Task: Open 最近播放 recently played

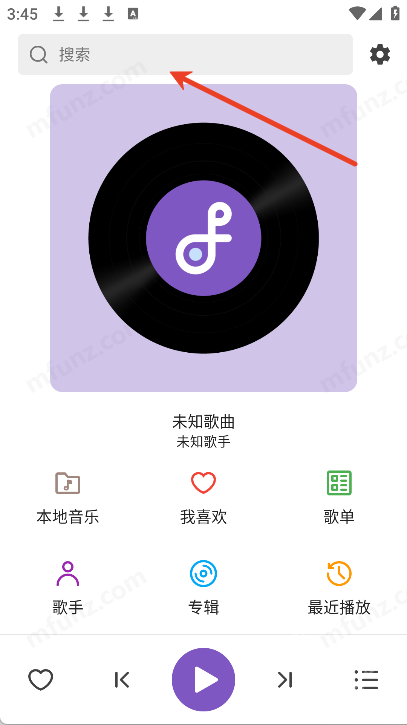Action: tap(339, 588)
